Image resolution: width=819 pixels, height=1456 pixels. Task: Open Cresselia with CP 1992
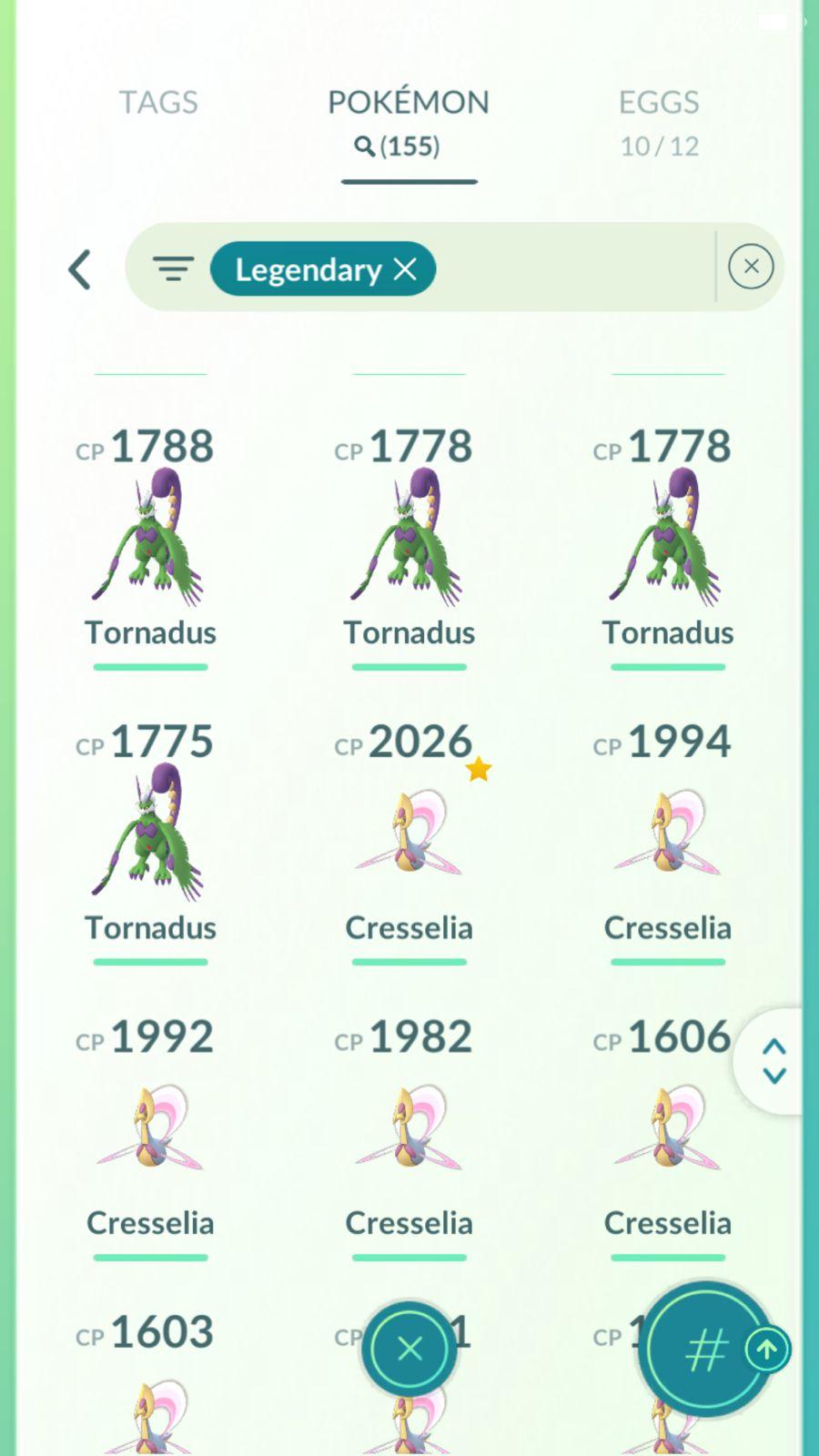[x=150, y=1130]
